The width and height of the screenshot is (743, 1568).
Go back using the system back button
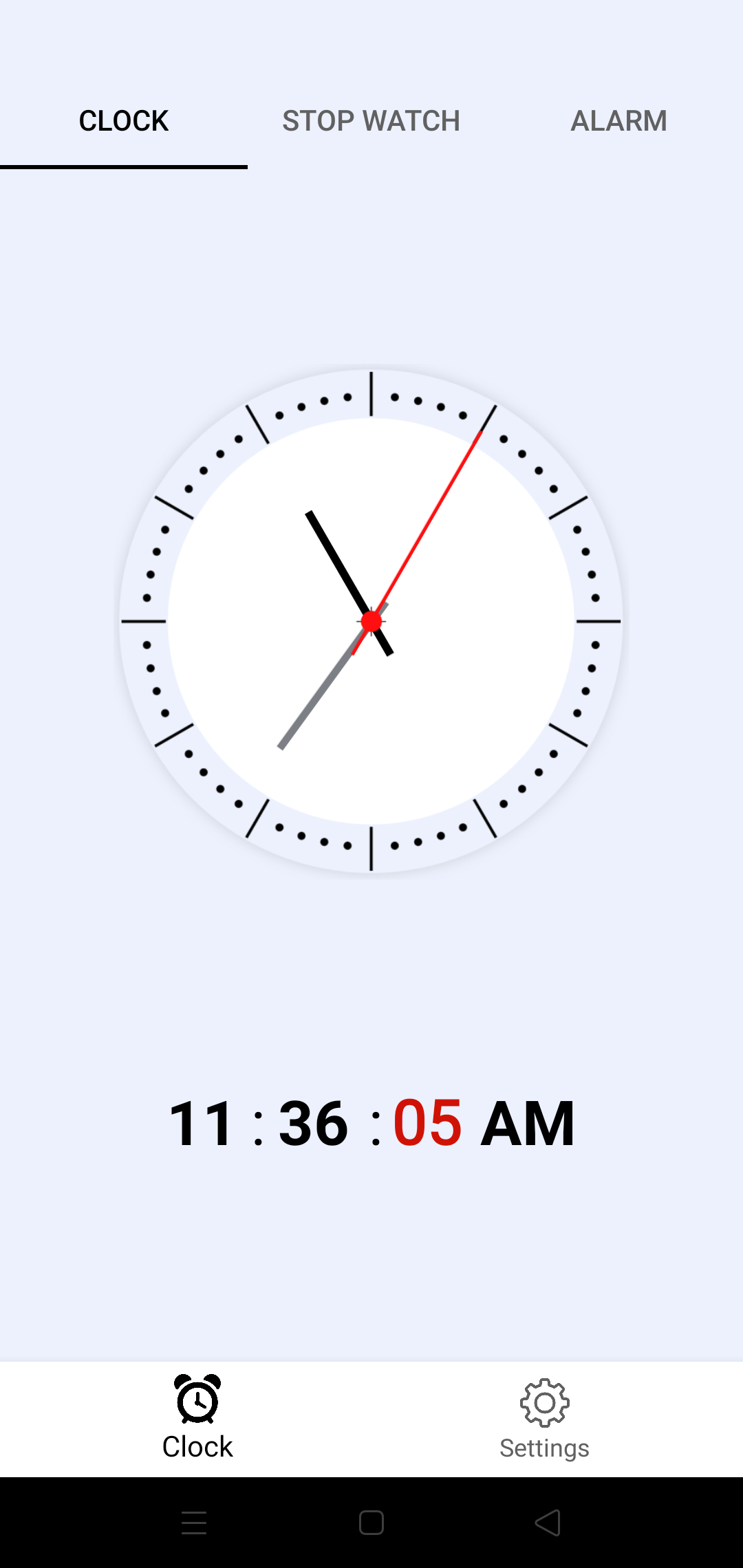[x=548, y=1523]
